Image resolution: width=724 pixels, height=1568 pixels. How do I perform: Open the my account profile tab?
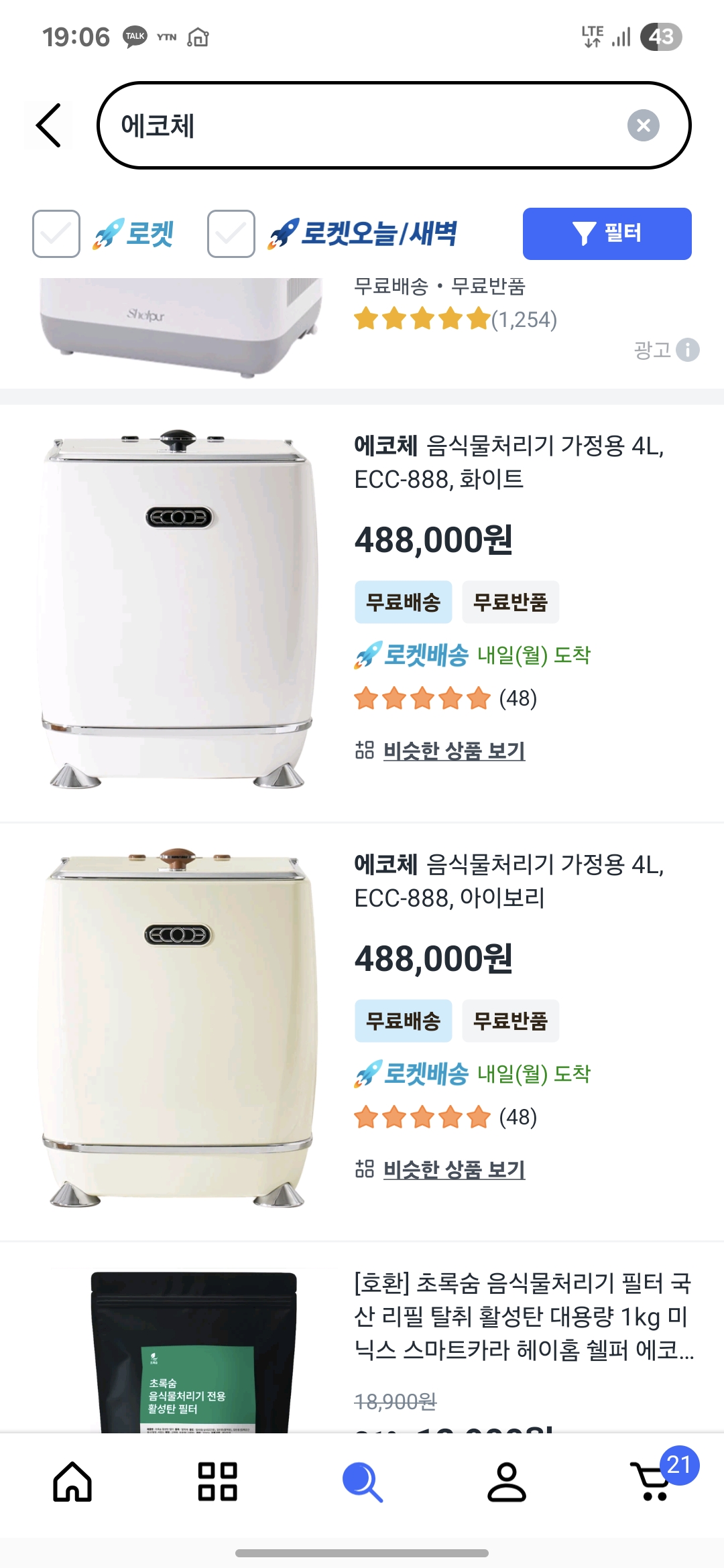(x=507, y=1482)
